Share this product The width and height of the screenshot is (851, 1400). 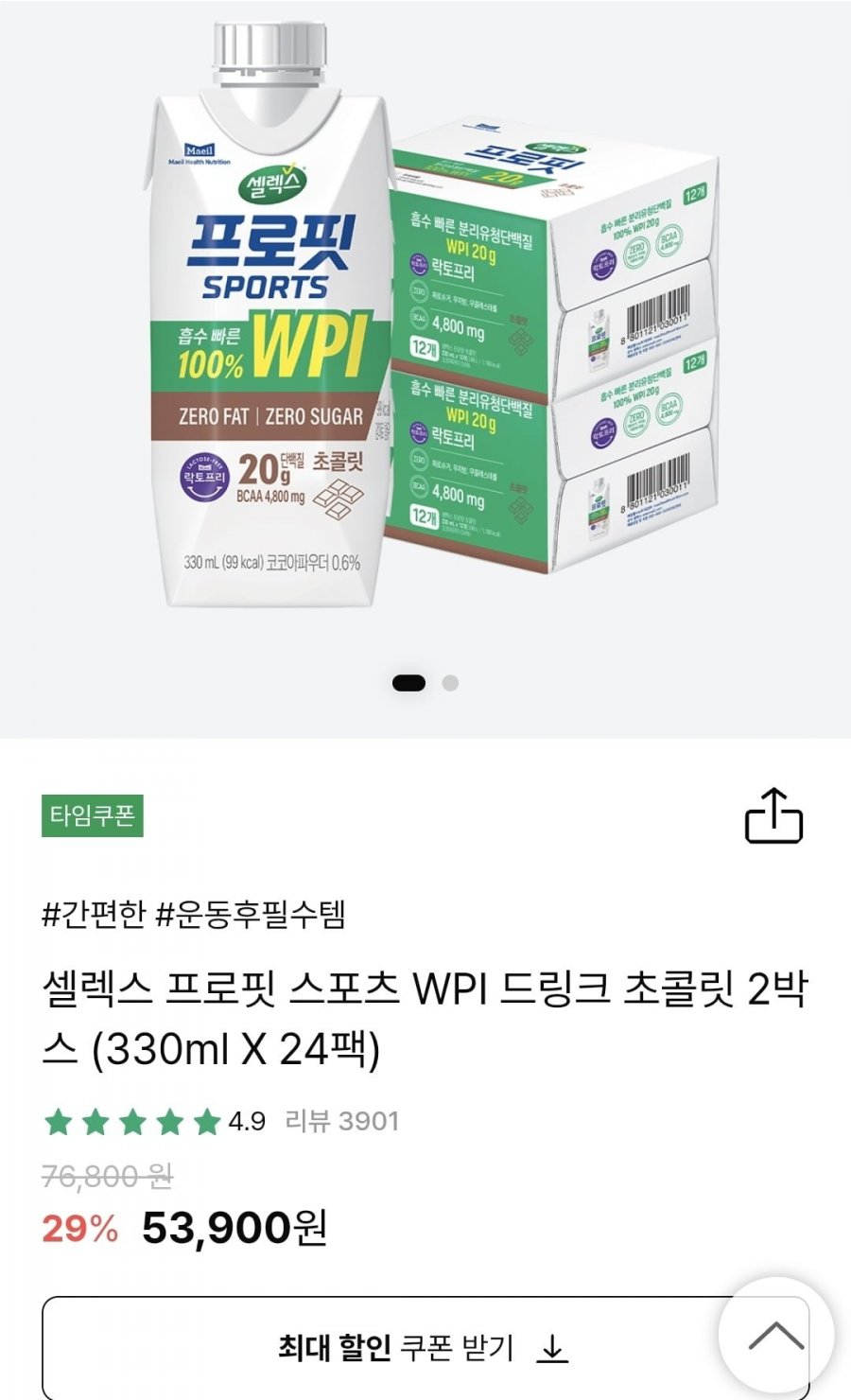[x=773, y=814]
